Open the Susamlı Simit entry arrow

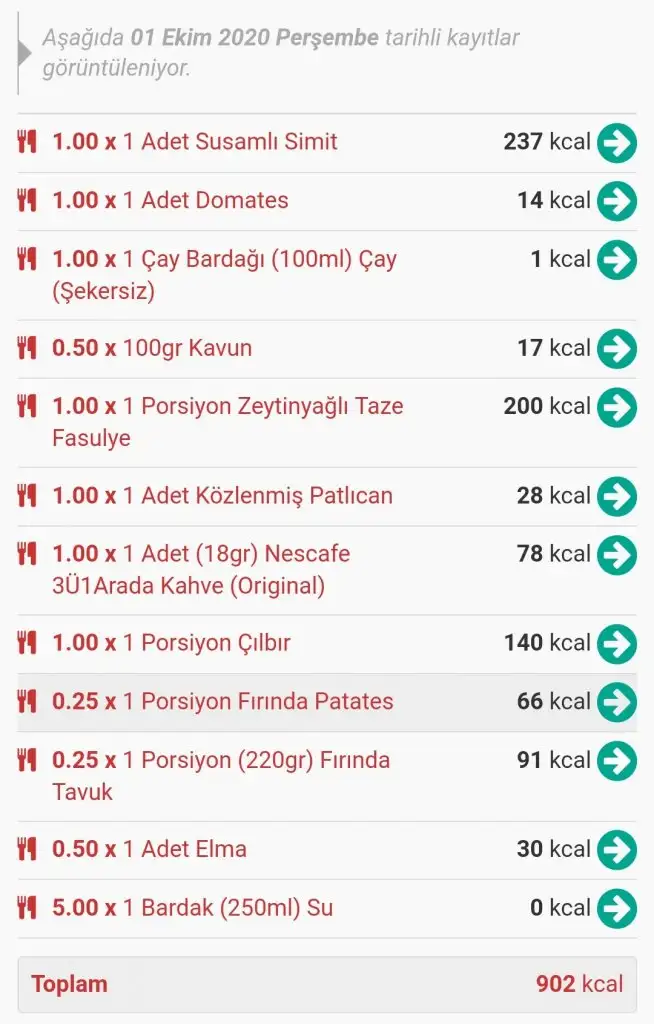[616, 143]
